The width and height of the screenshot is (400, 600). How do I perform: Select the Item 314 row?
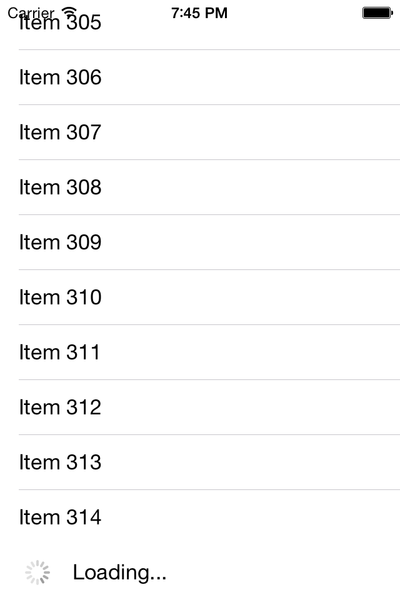200,517
